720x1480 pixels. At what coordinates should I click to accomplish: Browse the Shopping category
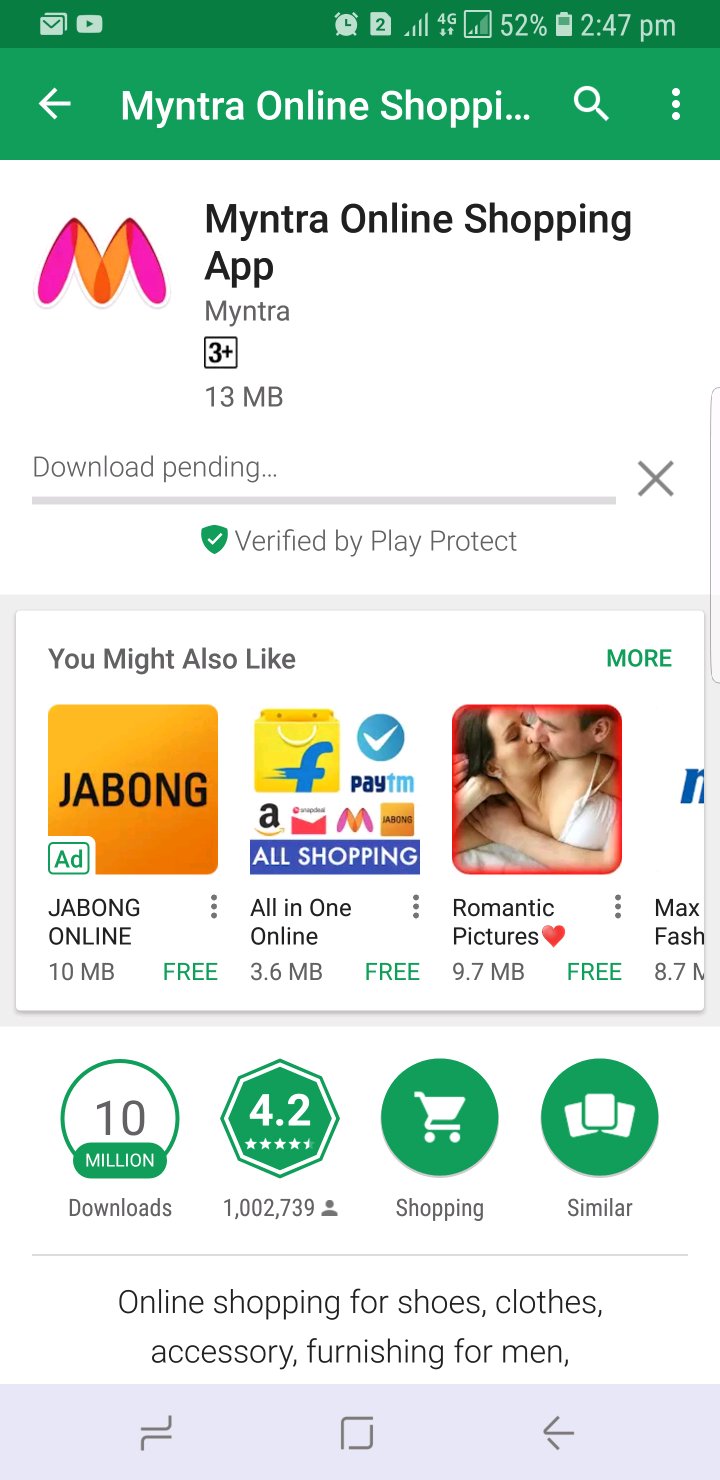[x=439, y=1118]
